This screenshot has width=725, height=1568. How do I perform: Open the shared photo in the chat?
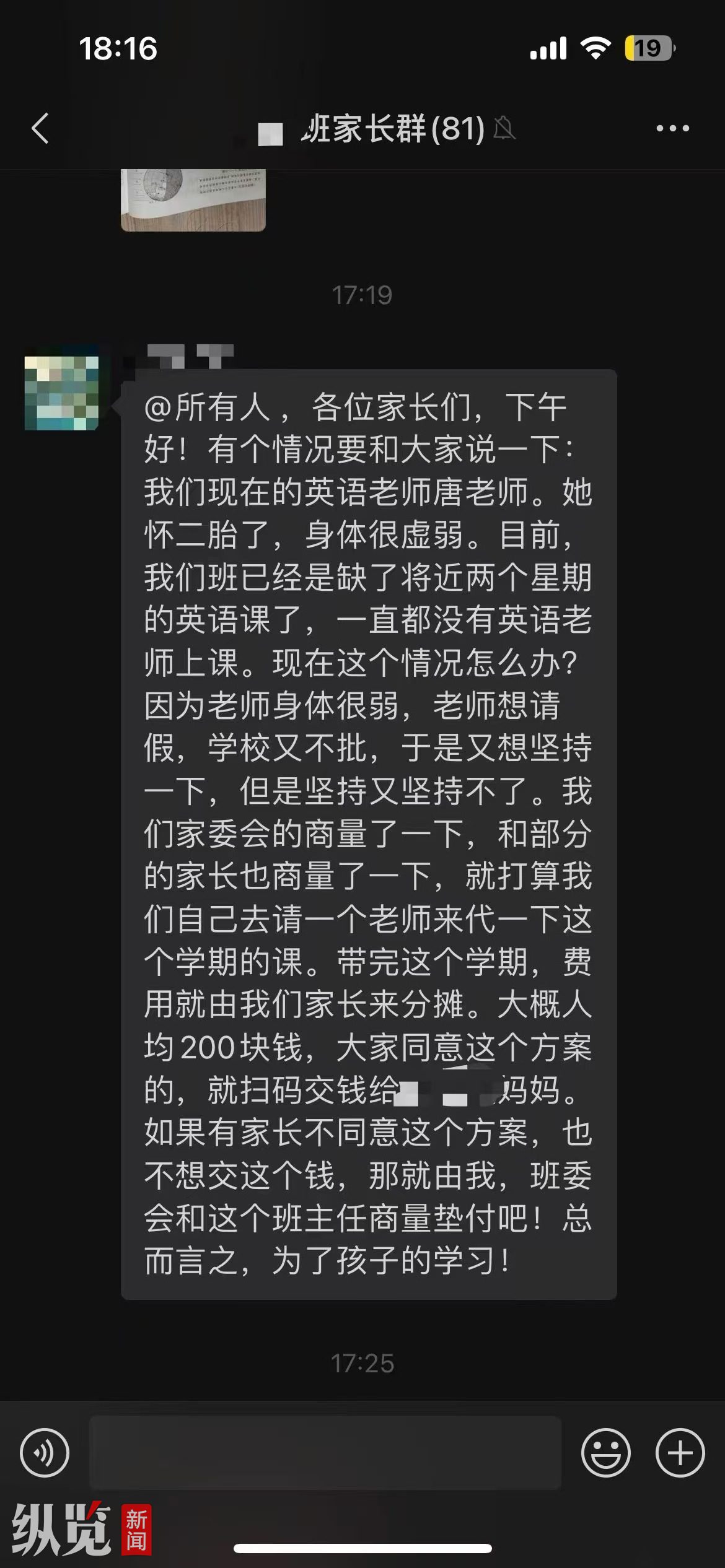[193, 199]
